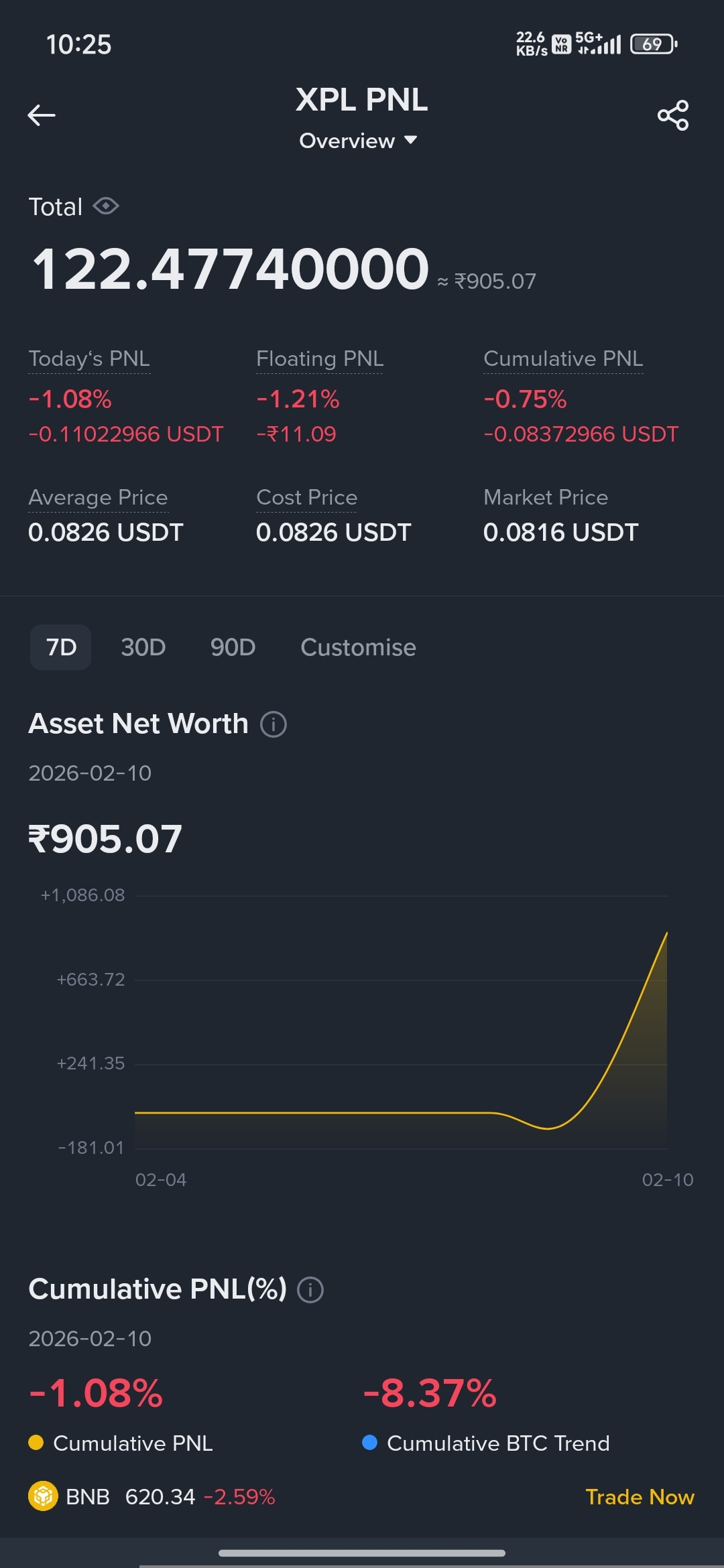Tap Trade Now for BNB

coord(640,1497)
